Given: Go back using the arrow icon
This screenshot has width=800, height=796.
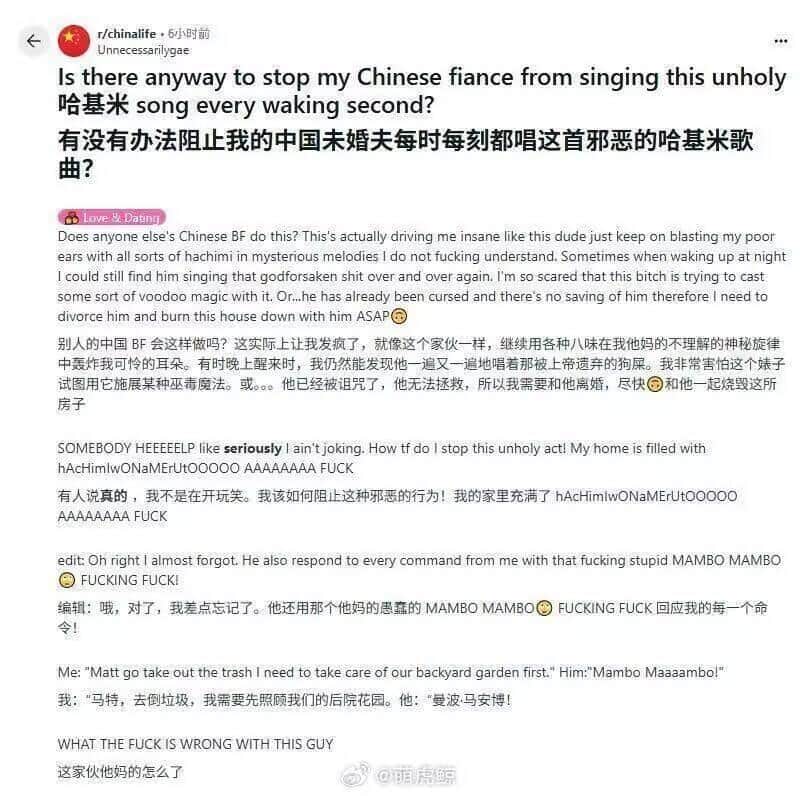Looking at the screenshot, I should click(x=34, y=41).
